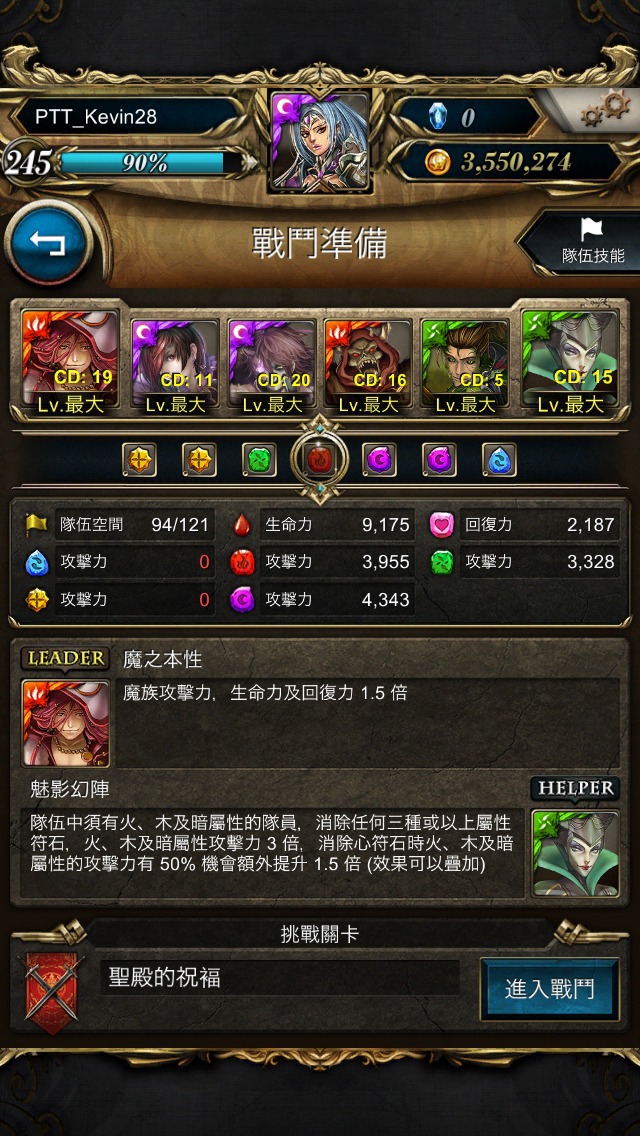Select the team member with CD: 11

click(x=175, y=366)
